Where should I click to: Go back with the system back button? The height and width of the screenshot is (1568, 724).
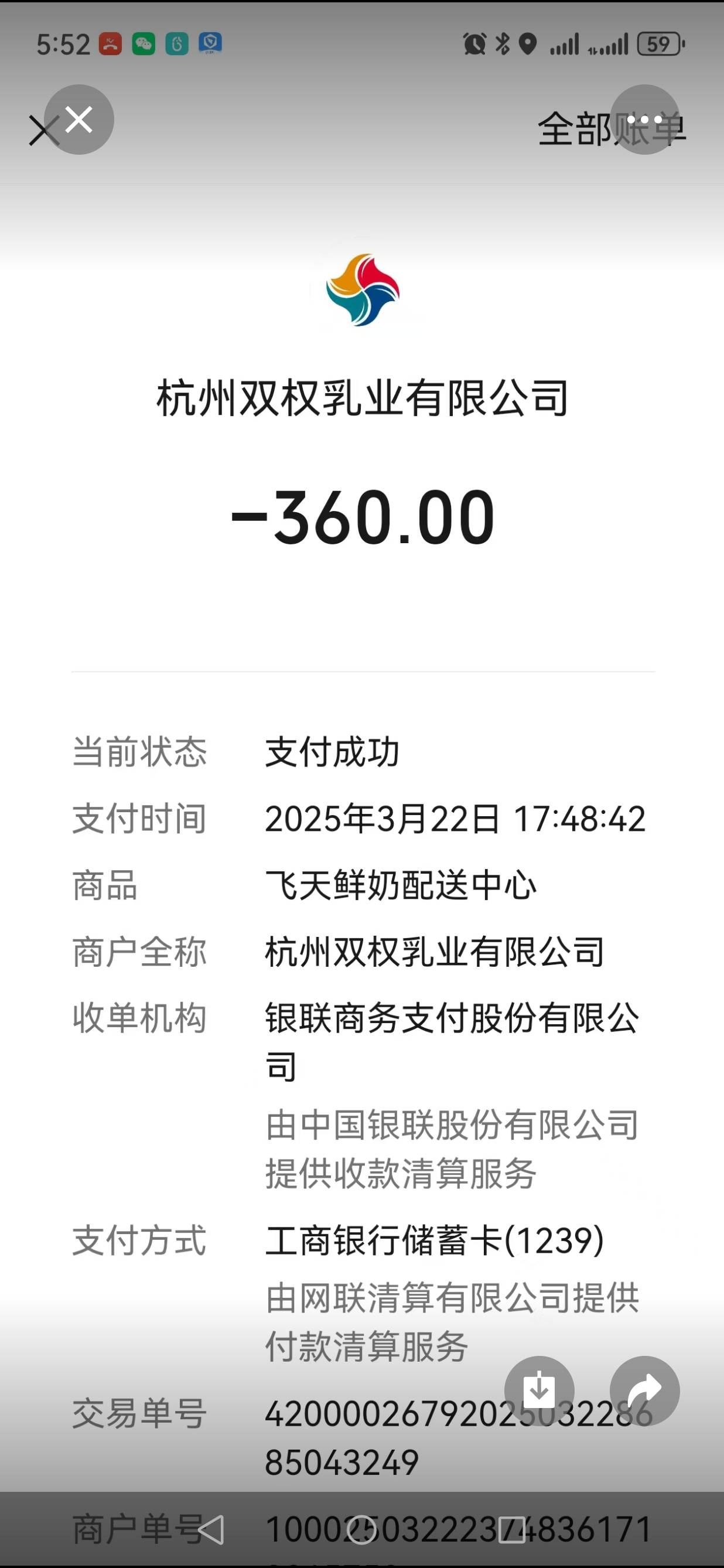[x=211, y=1530]
